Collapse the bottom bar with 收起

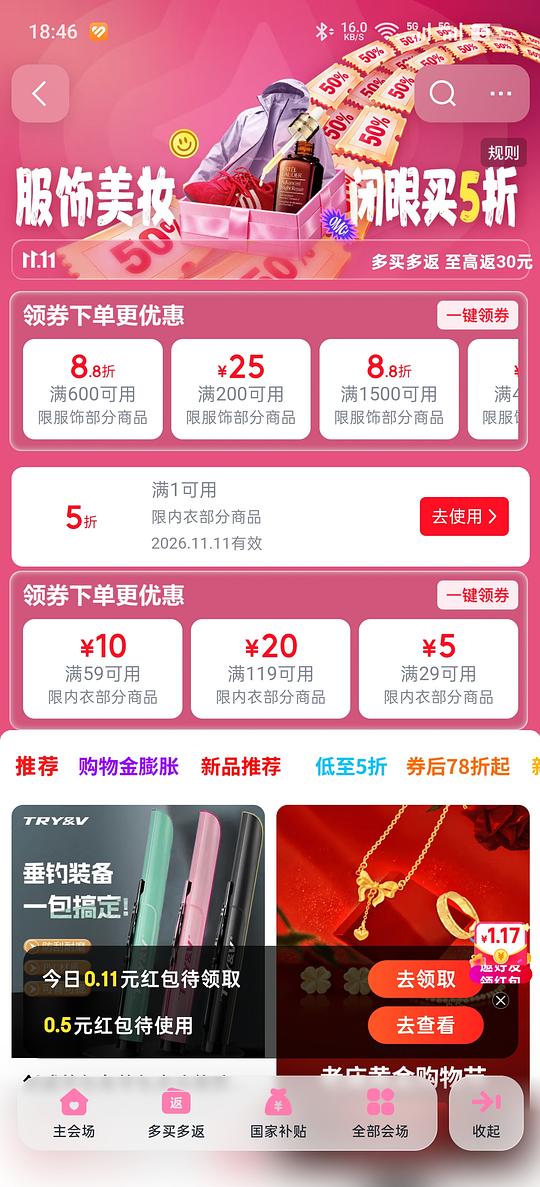click(x=486, y=1114)
